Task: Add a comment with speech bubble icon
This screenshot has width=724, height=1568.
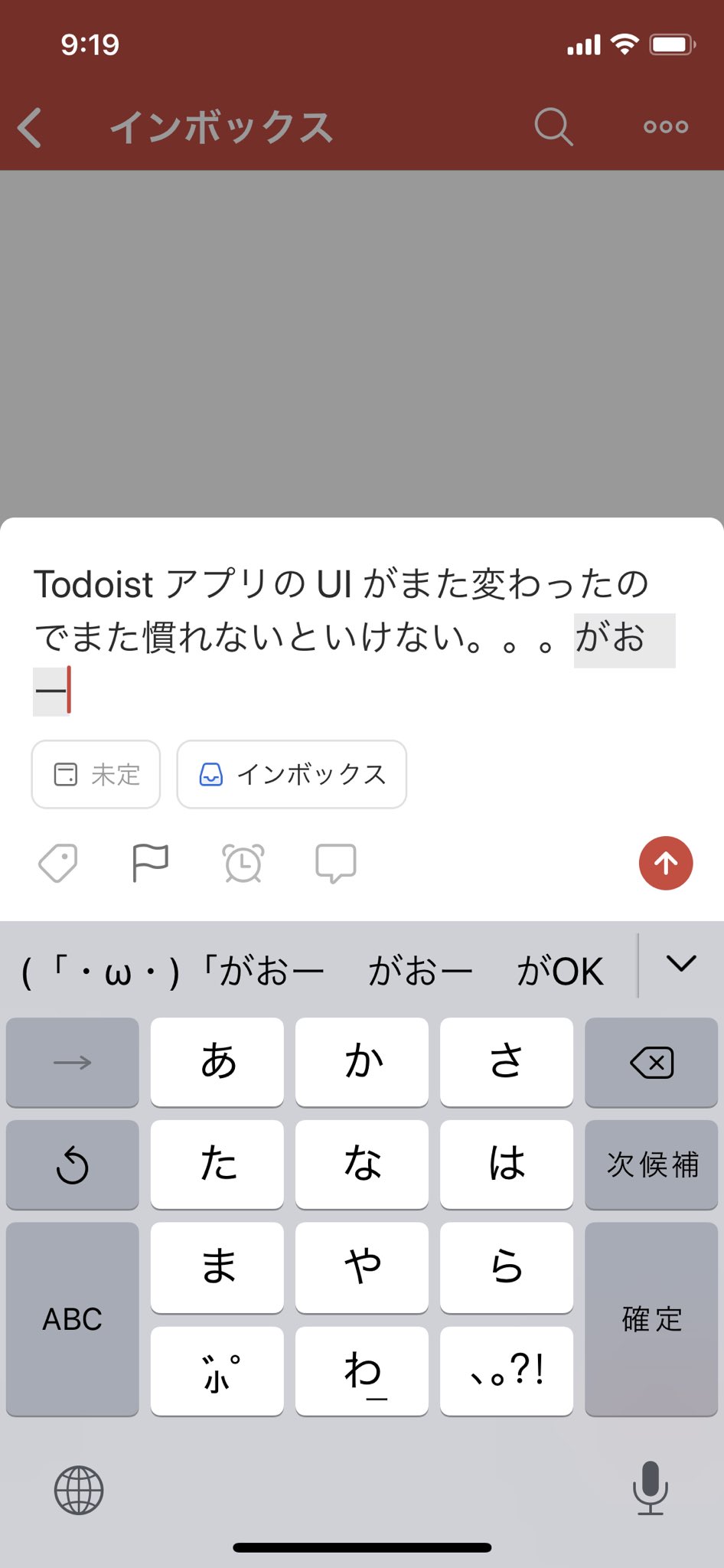Action: point(335,864)
